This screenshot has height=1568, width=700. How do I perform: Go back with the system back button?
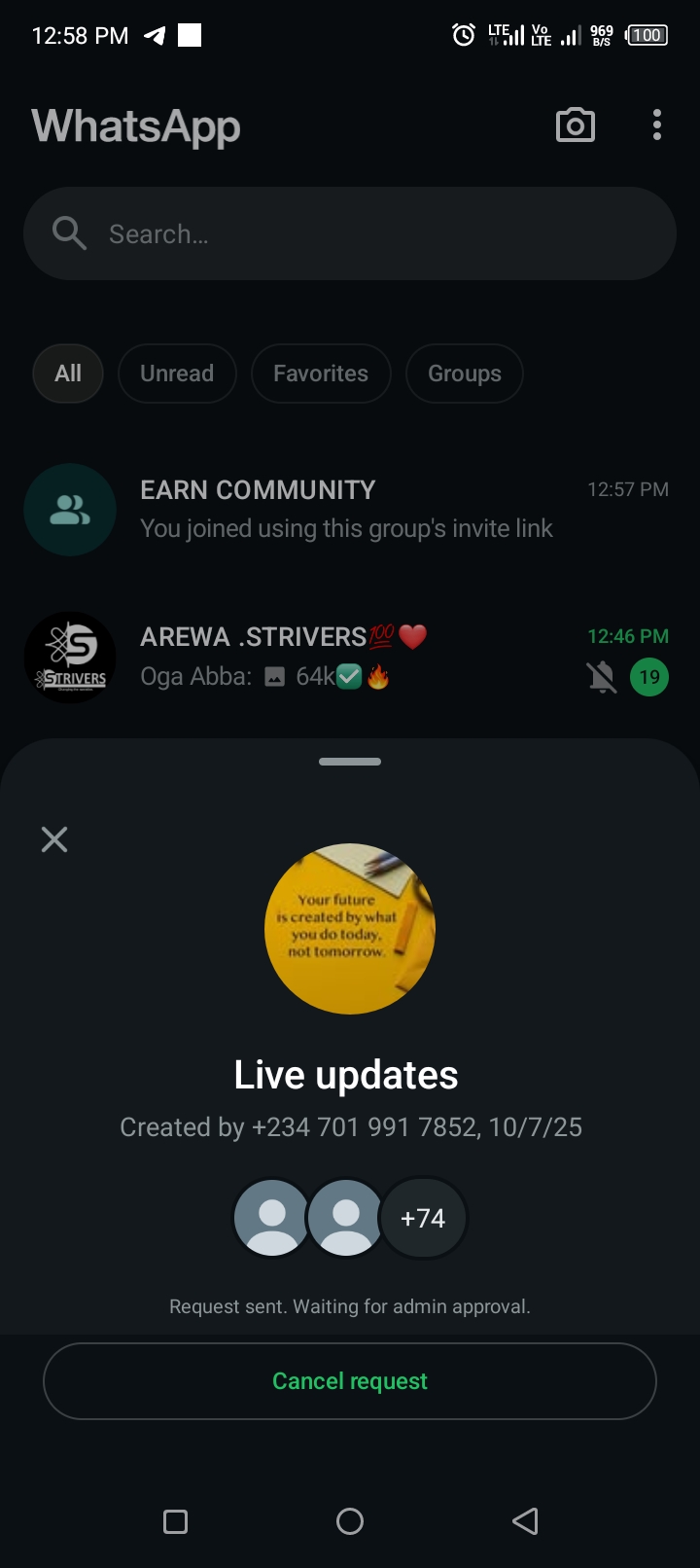tap(525, 1521)
